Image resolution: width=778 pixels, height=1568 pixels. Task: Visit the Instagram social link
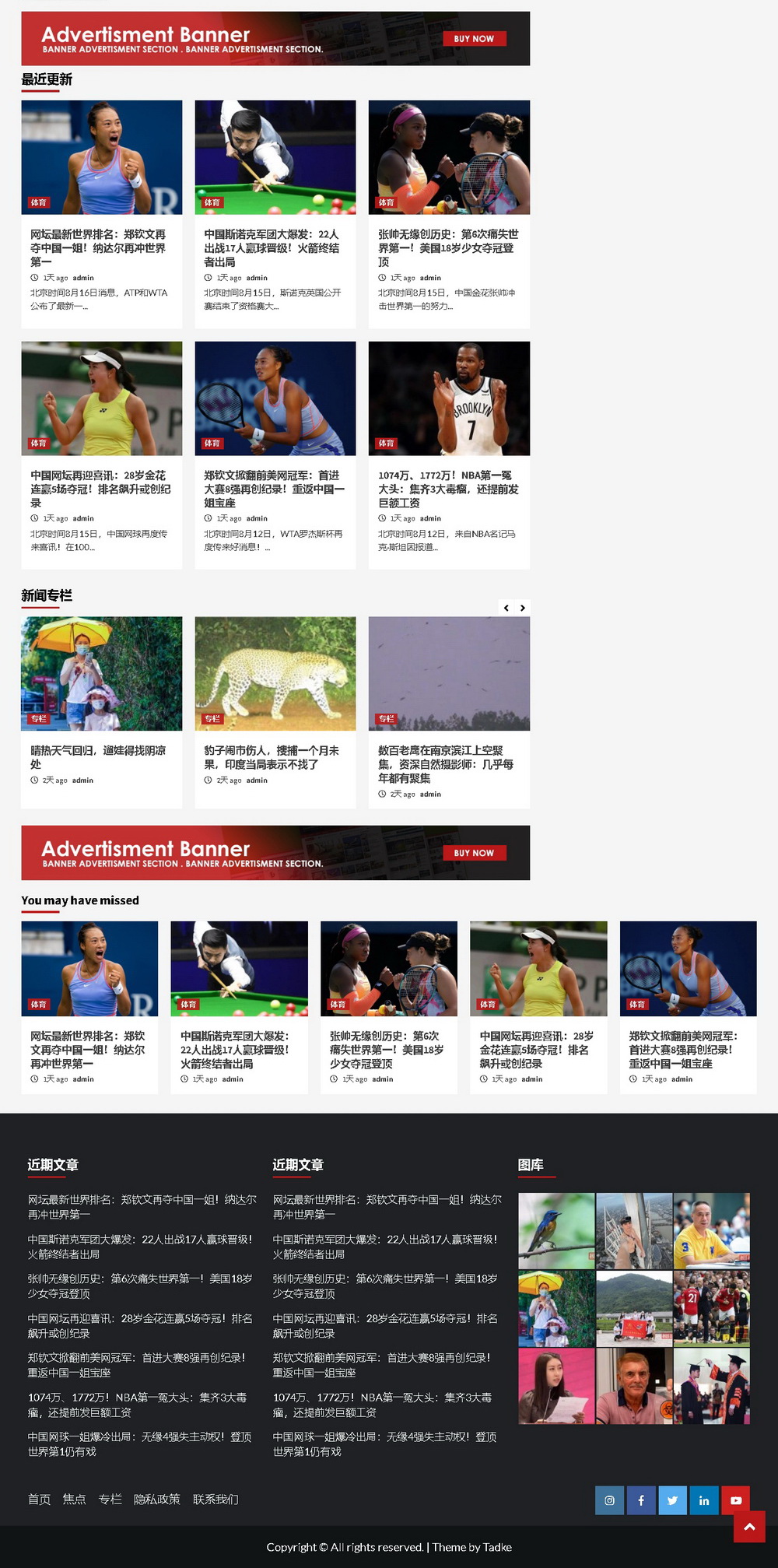609,1500
